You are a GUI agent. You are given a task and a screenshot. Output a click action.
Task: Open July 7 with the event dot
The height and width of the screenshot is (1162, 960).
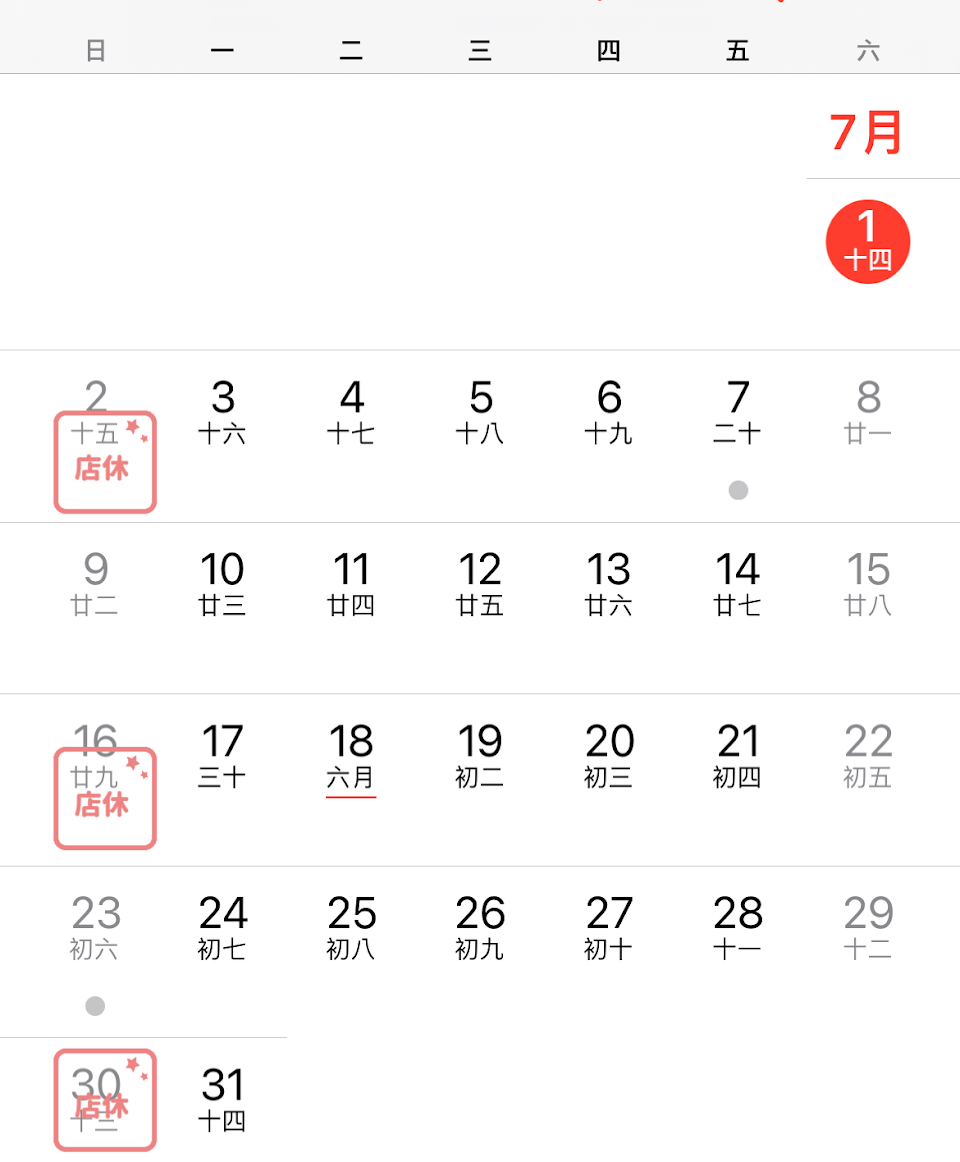(738, 412)
